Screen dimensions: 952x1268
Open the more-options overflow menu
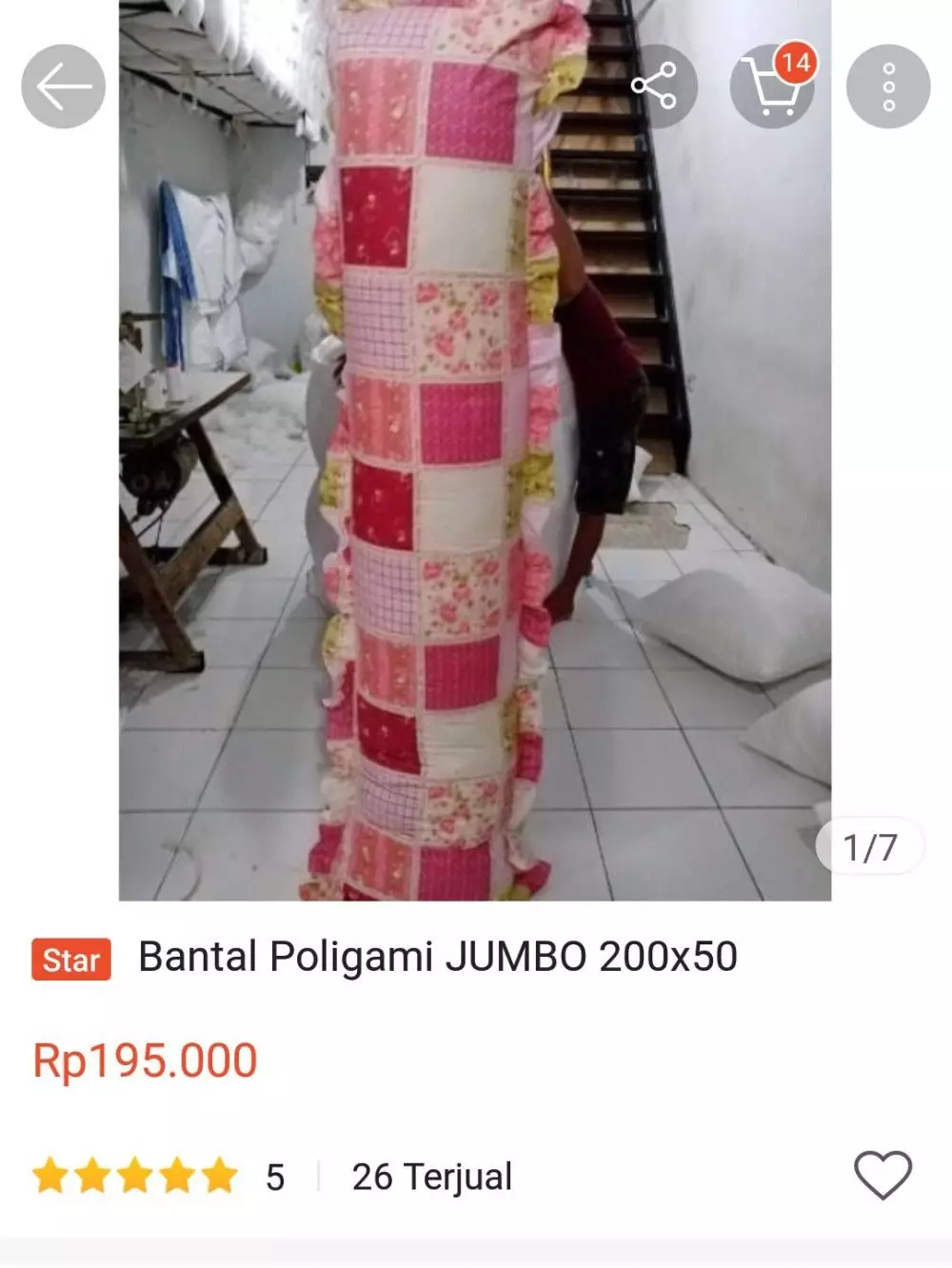coord(889,85)
